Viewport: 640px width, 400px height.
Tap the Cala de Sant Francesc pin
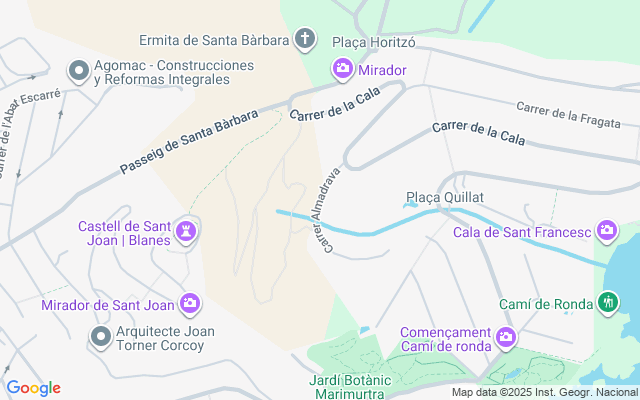[606, 232]
